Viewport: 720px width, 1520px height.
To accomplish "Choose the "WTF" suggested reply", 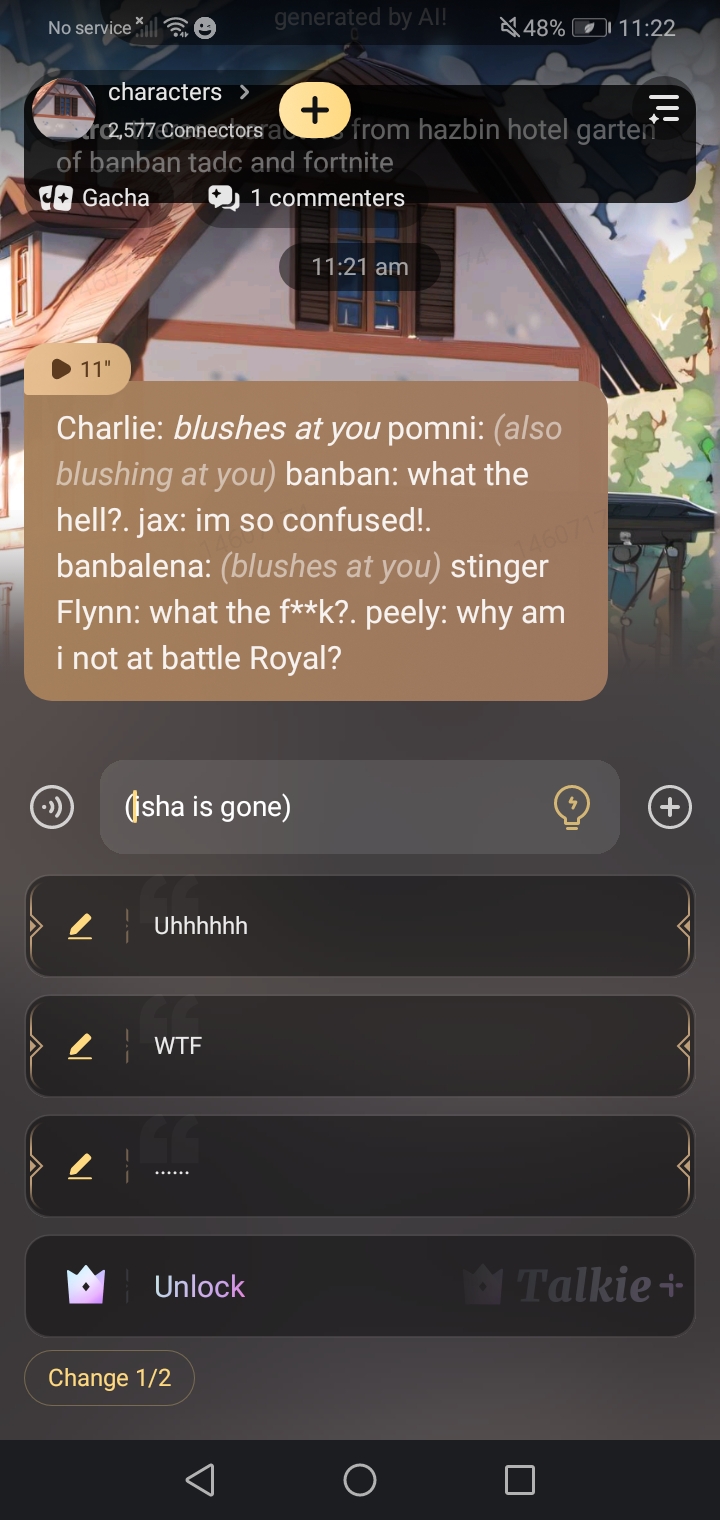I will [400, 1046].
